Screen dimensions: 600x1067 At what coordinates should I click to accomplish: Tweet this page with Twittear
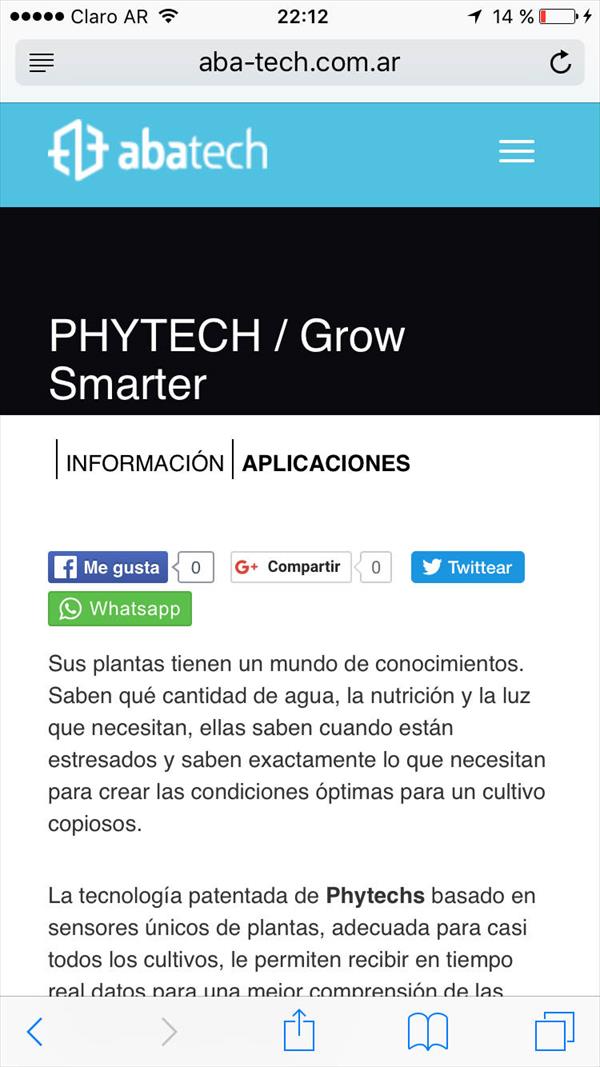click(x=467, y=567)
